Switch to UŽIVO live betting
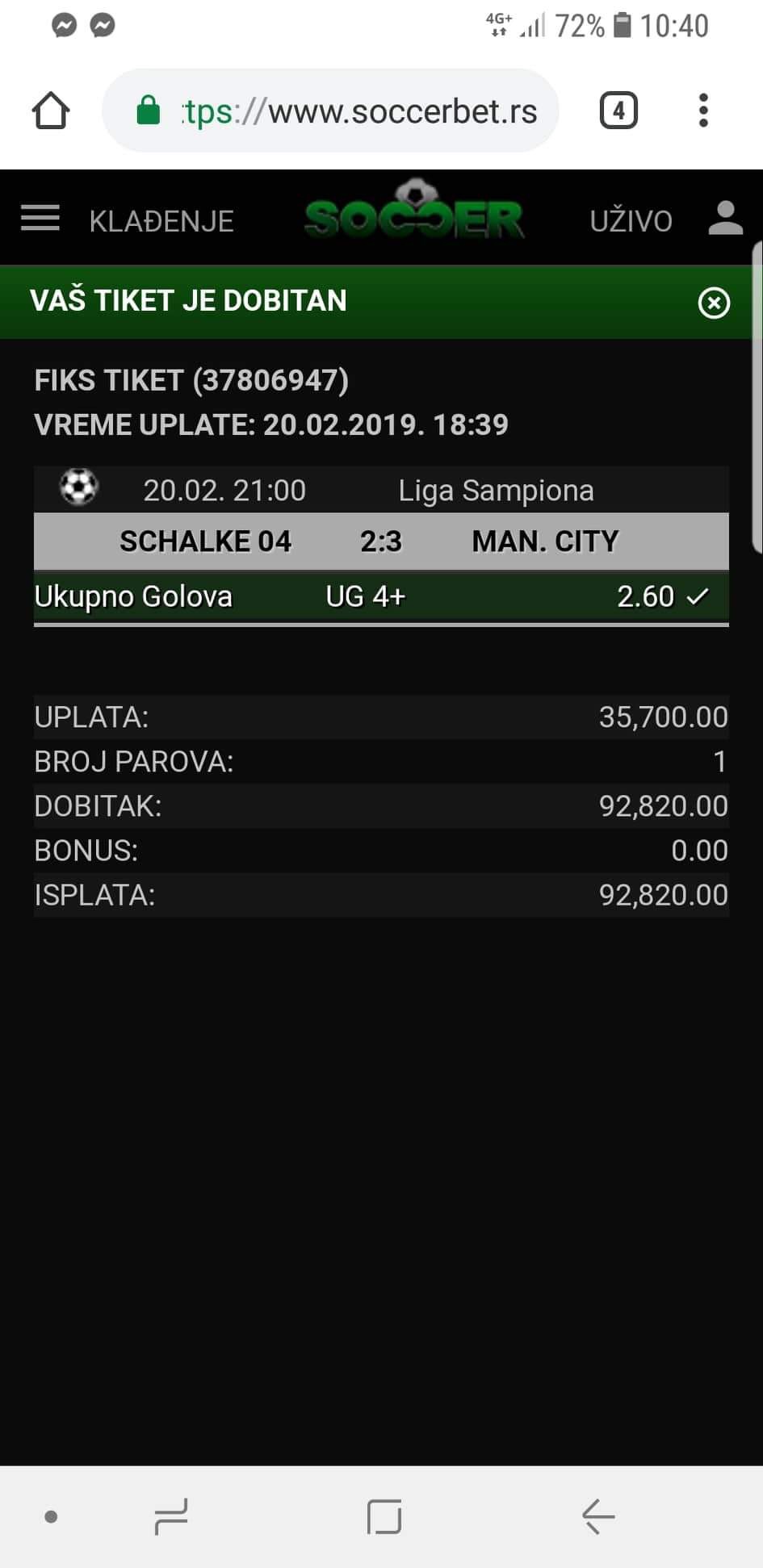763x1568 pixels. [x=631, y=221]
